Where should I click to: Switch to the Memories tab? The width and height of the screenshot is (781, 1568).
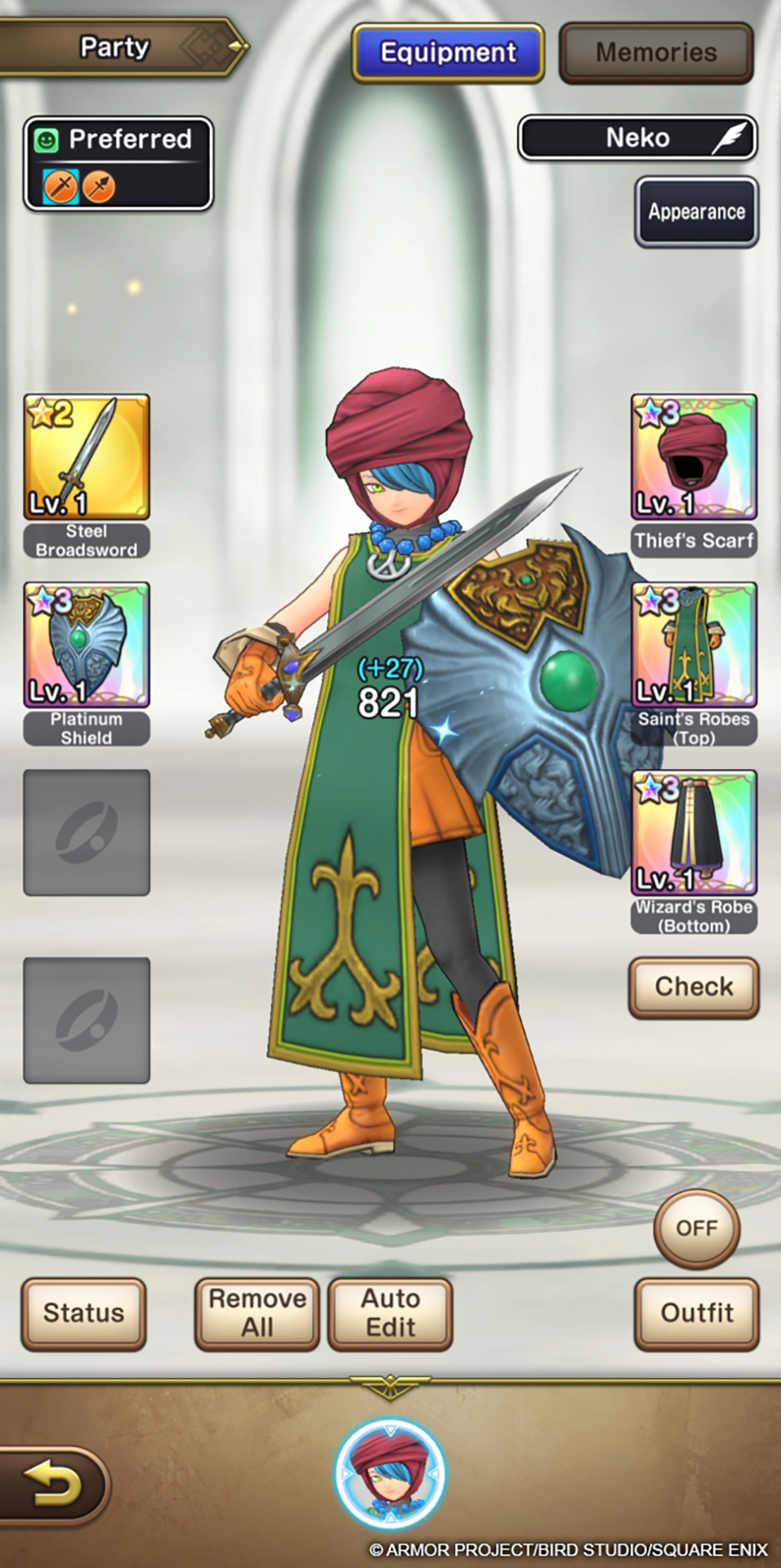coord(656,53)
